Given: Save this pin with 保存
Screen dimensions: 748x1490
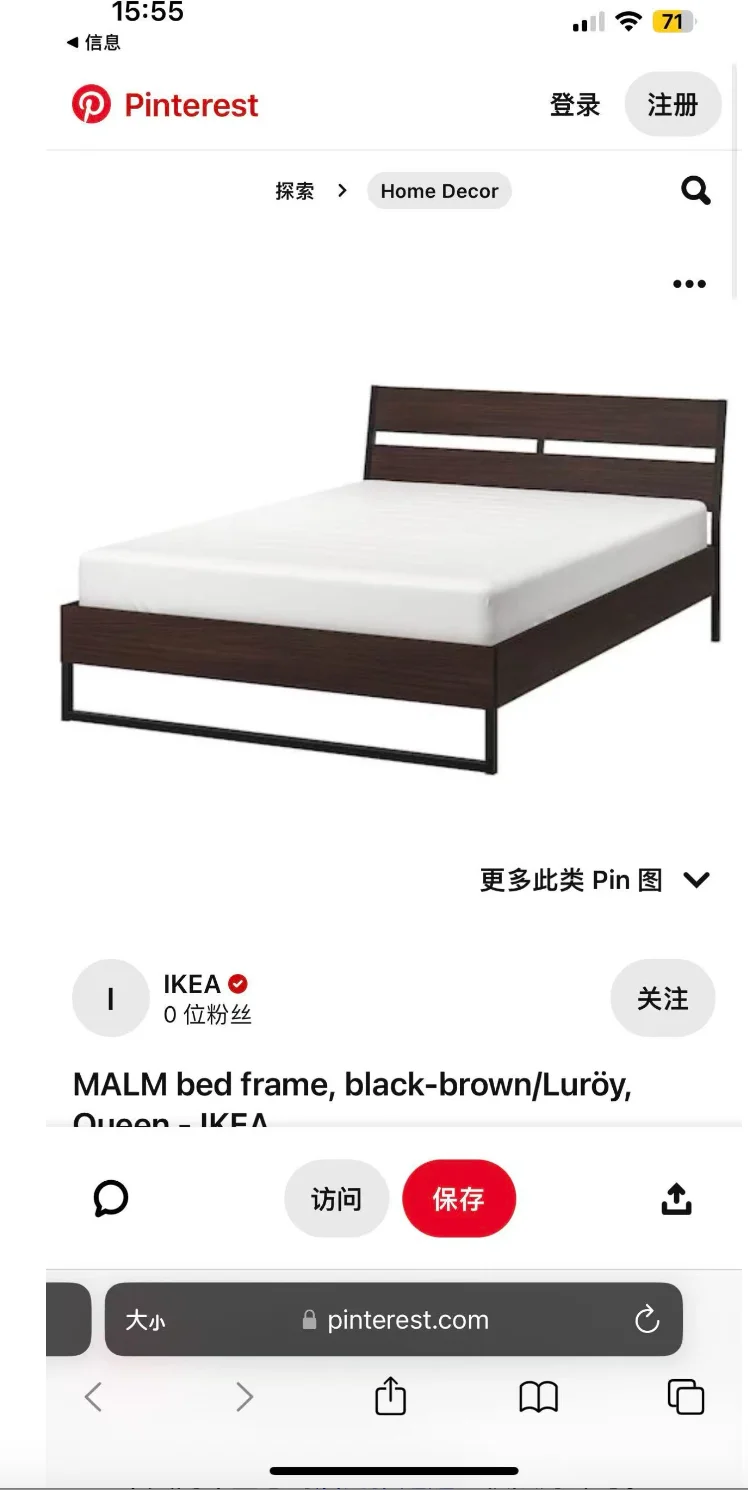Looking at the screenshot, I should [x=459, y=1199].
